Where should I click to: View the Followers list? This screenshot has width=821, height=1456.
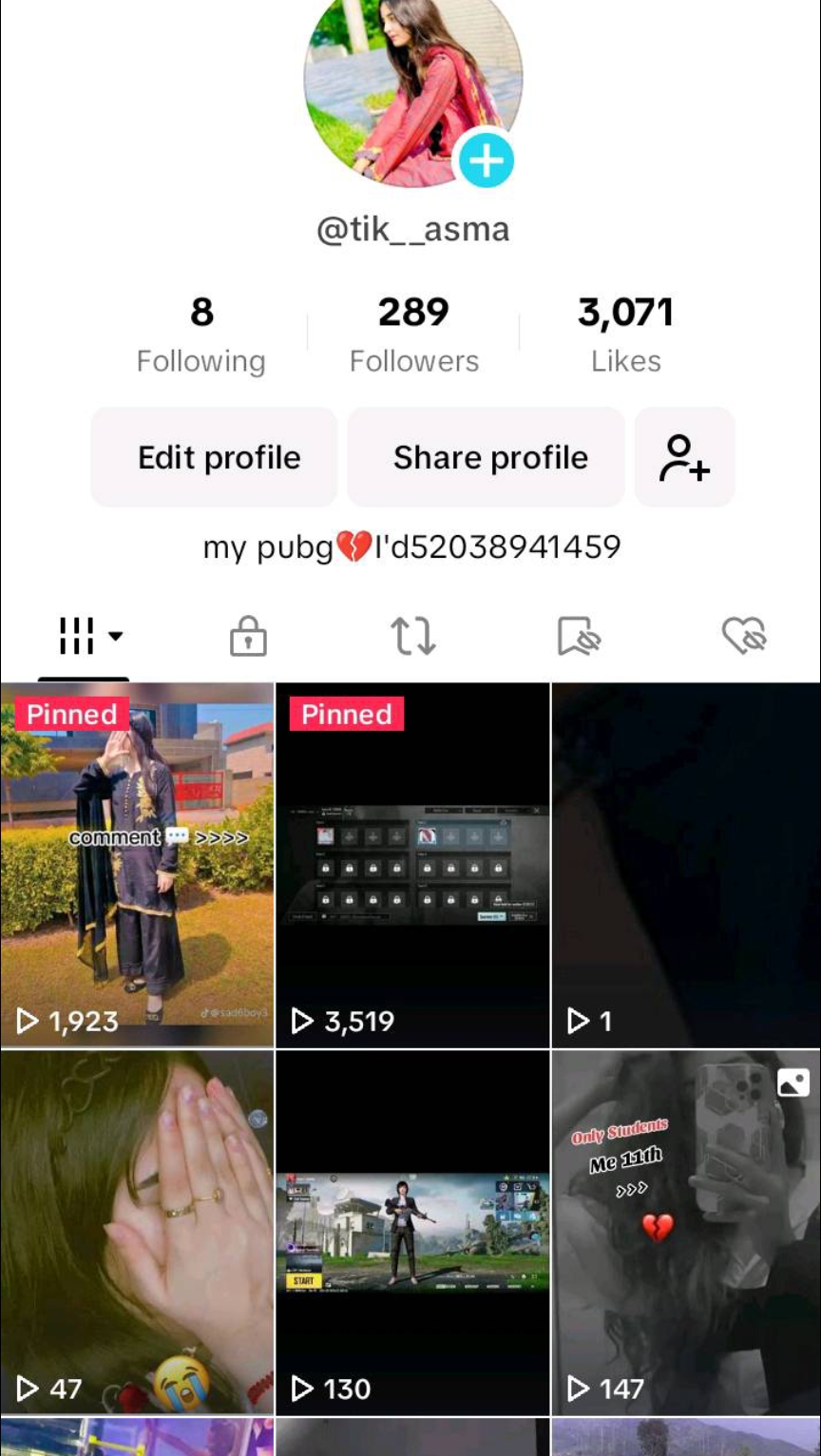pos(413,335)
